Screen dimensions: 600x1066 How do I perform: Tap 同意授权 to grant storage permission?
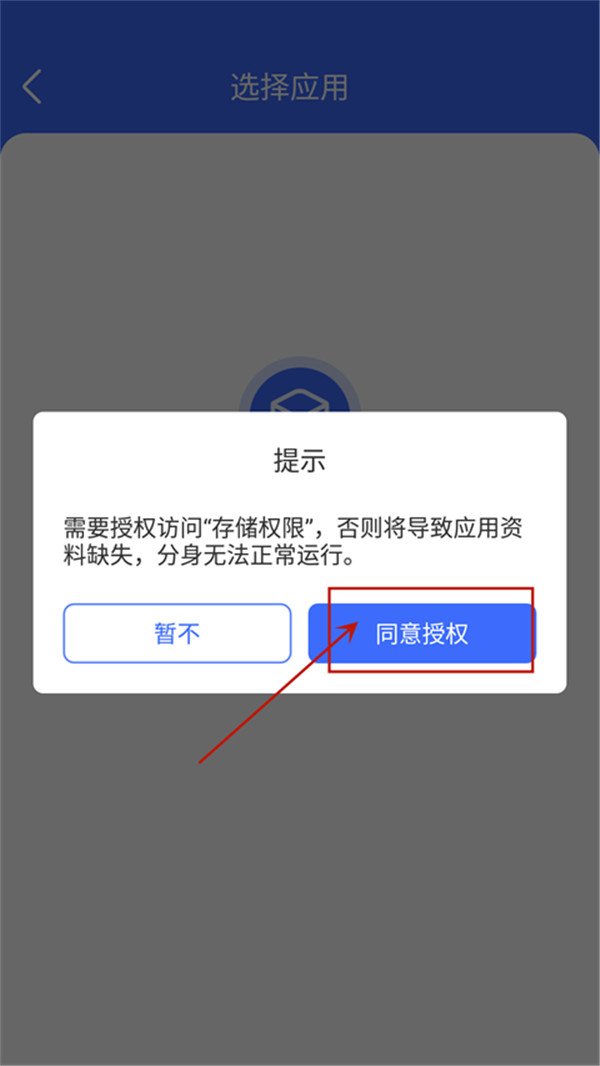coord(422,633)
